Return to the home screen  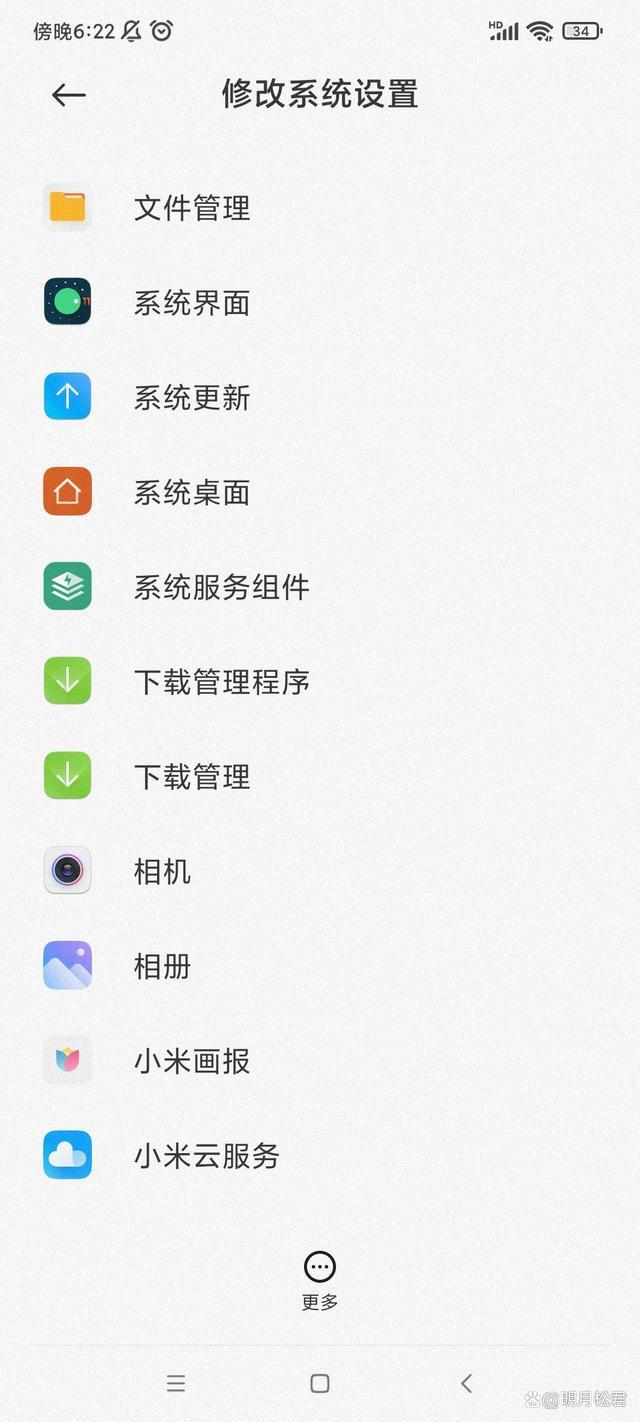(x=320, y=1384)
